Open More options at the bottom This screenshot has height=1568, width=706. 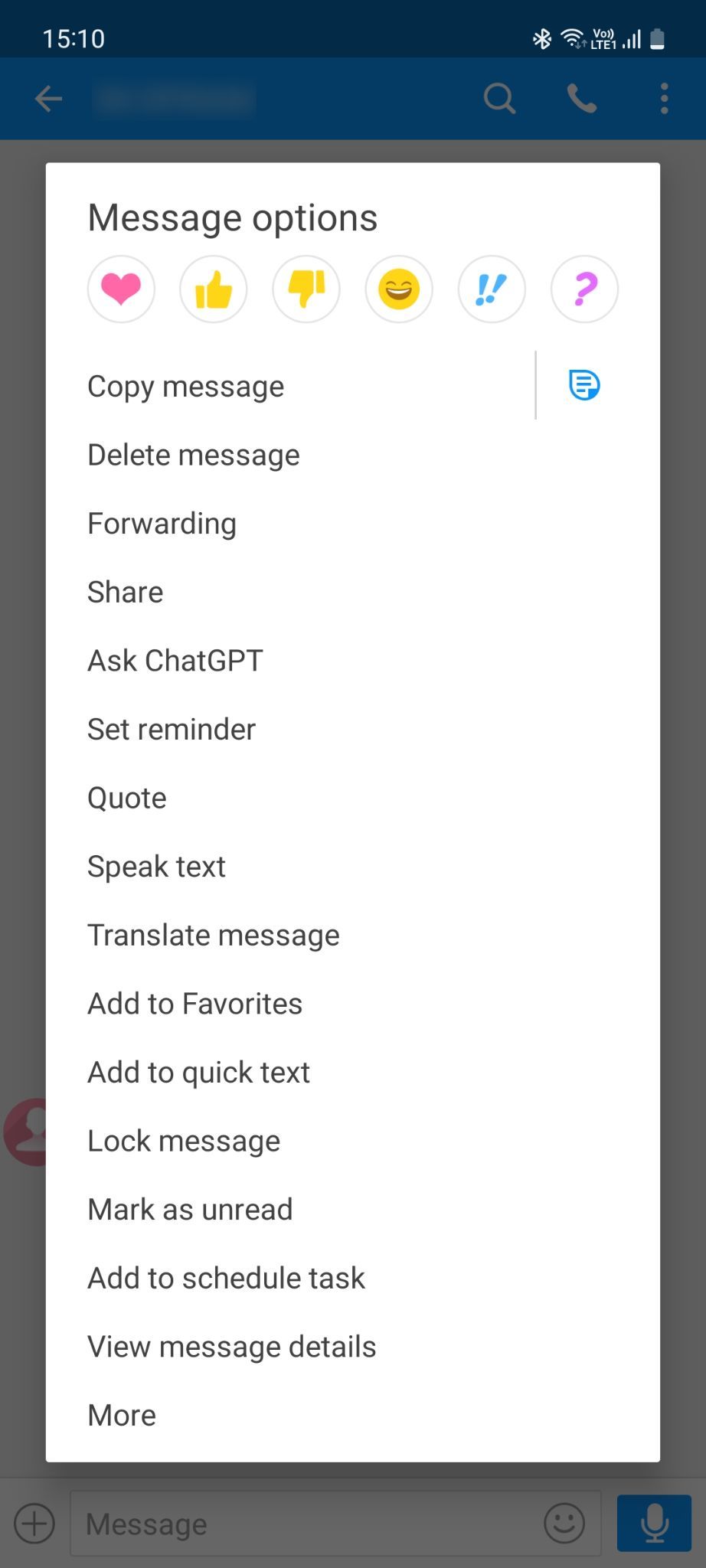121,1415
